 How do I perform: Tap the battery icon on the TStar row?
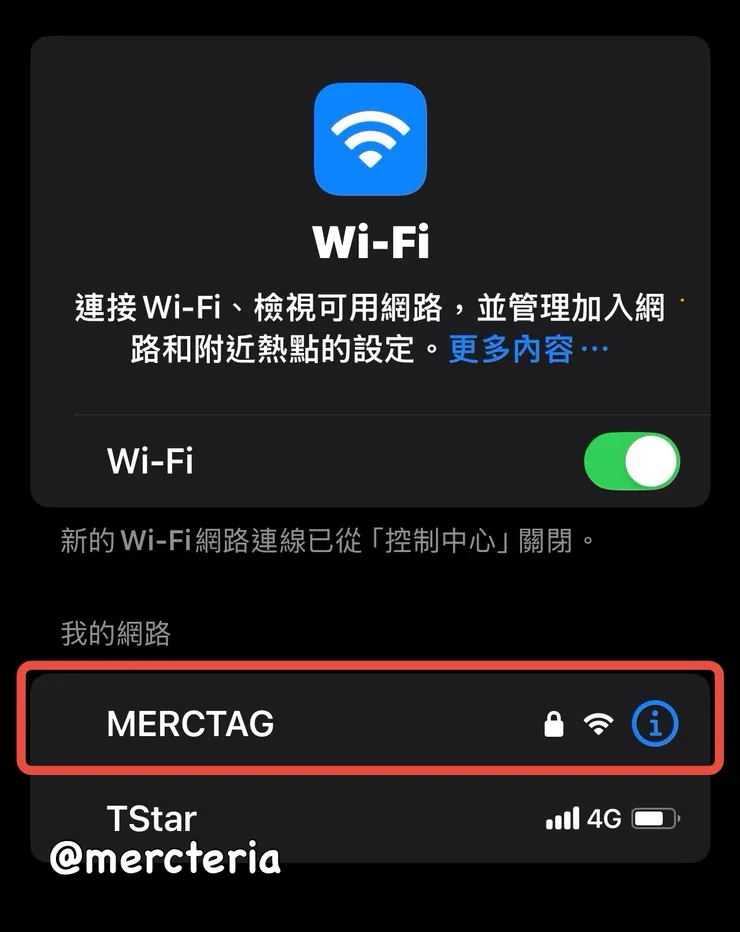(655, 818)
